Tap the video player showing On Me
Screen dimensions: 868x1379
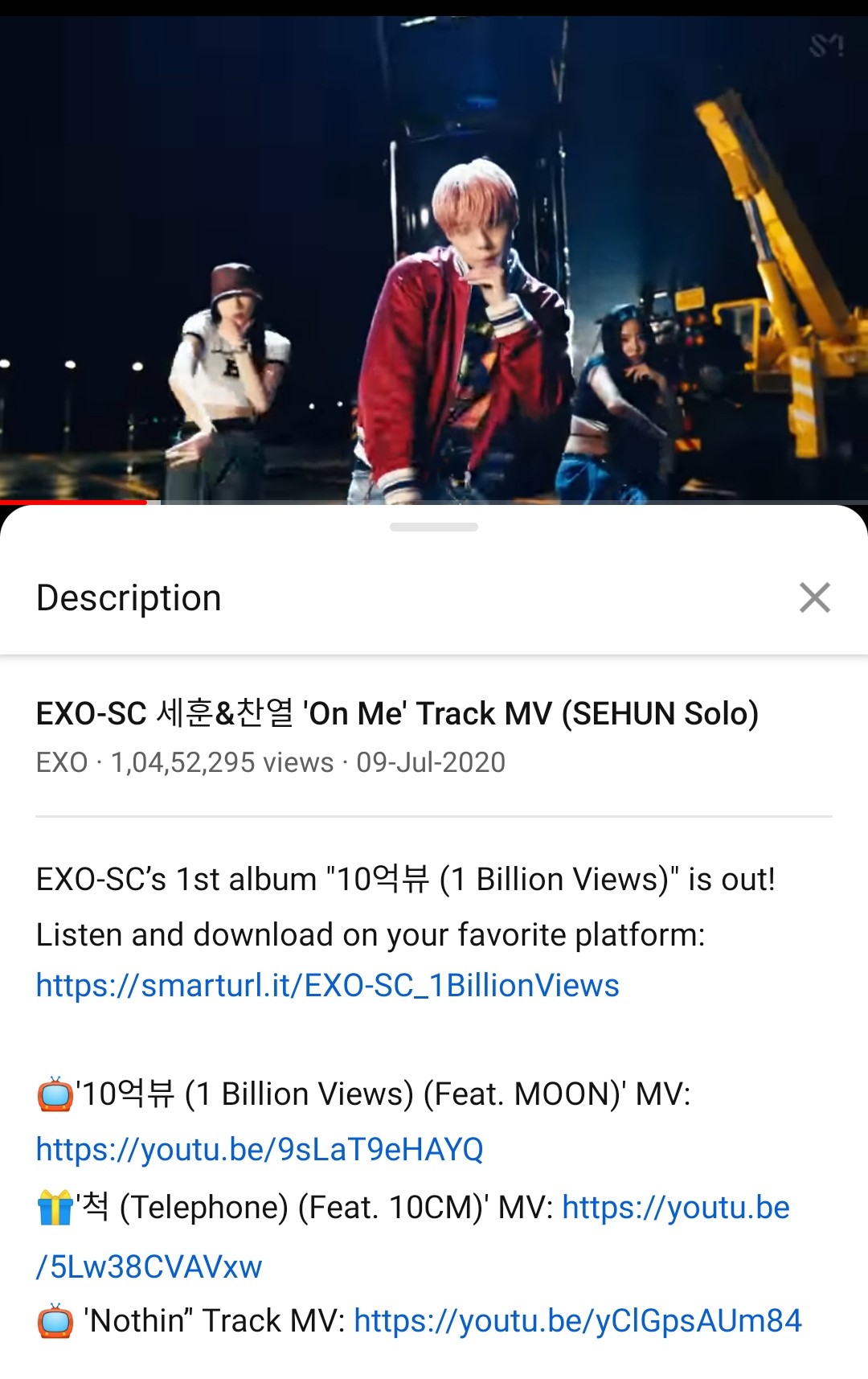434,257
